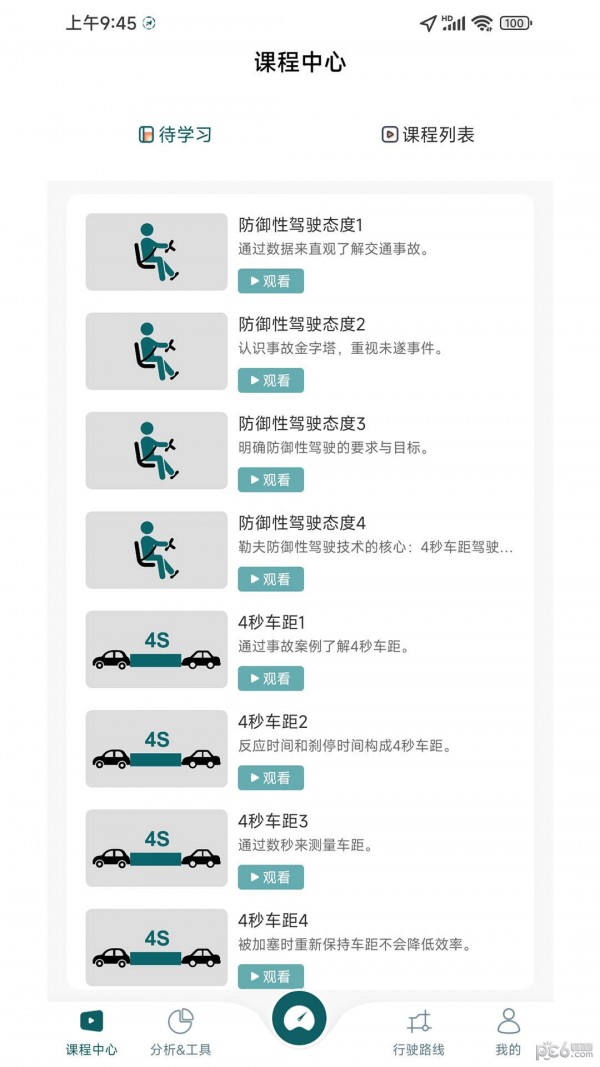Tap 观看 for 4秒车距2
Screen dimensions: 600x1067
click(270, 778)
